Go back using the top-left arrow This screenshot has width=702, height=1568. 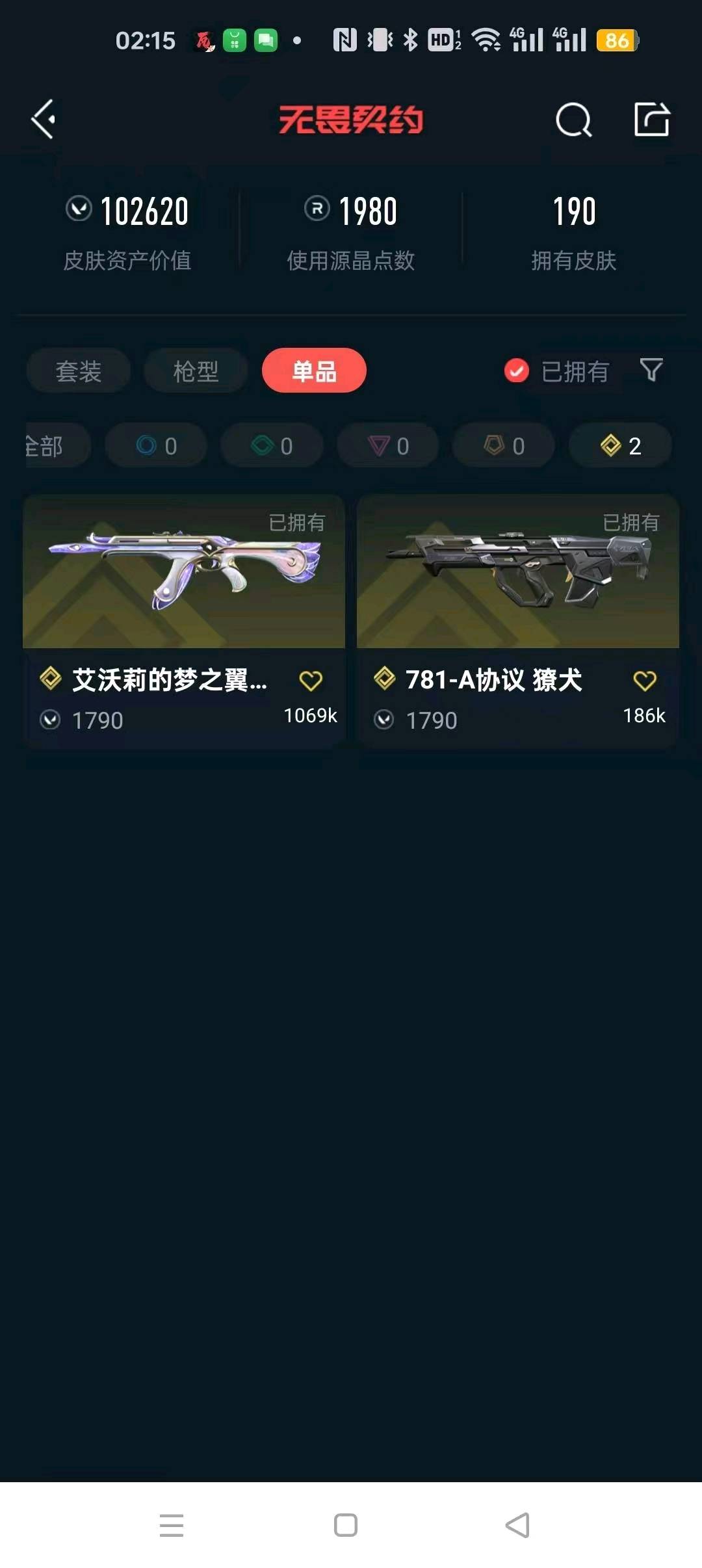coord(44,120)
